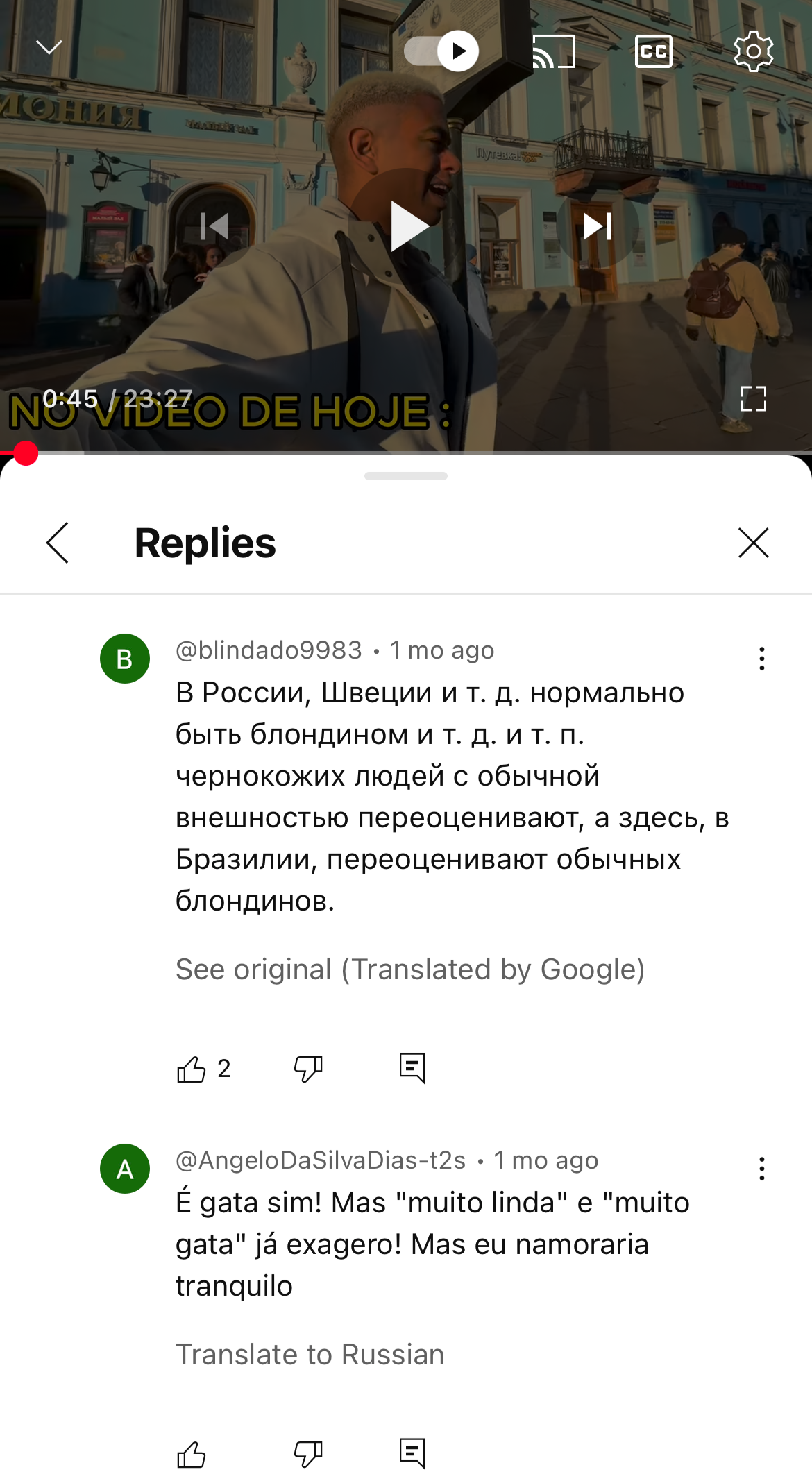Minimize the video player with the down chevron
Viewport: 812px width, 1481px height.
[x=49, y=48]
